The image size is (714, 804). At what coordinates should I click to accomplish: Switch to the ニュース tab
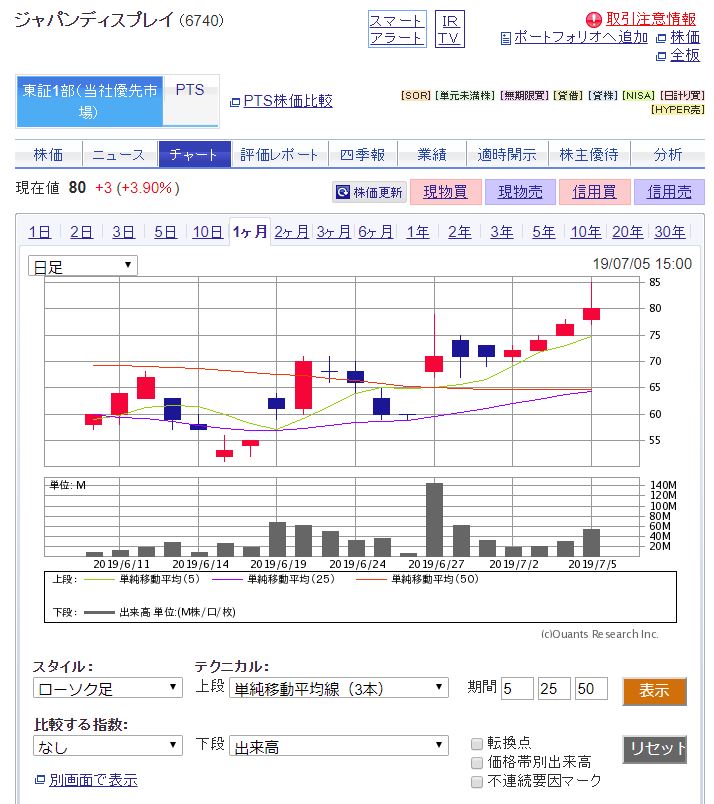click(119, 155)
